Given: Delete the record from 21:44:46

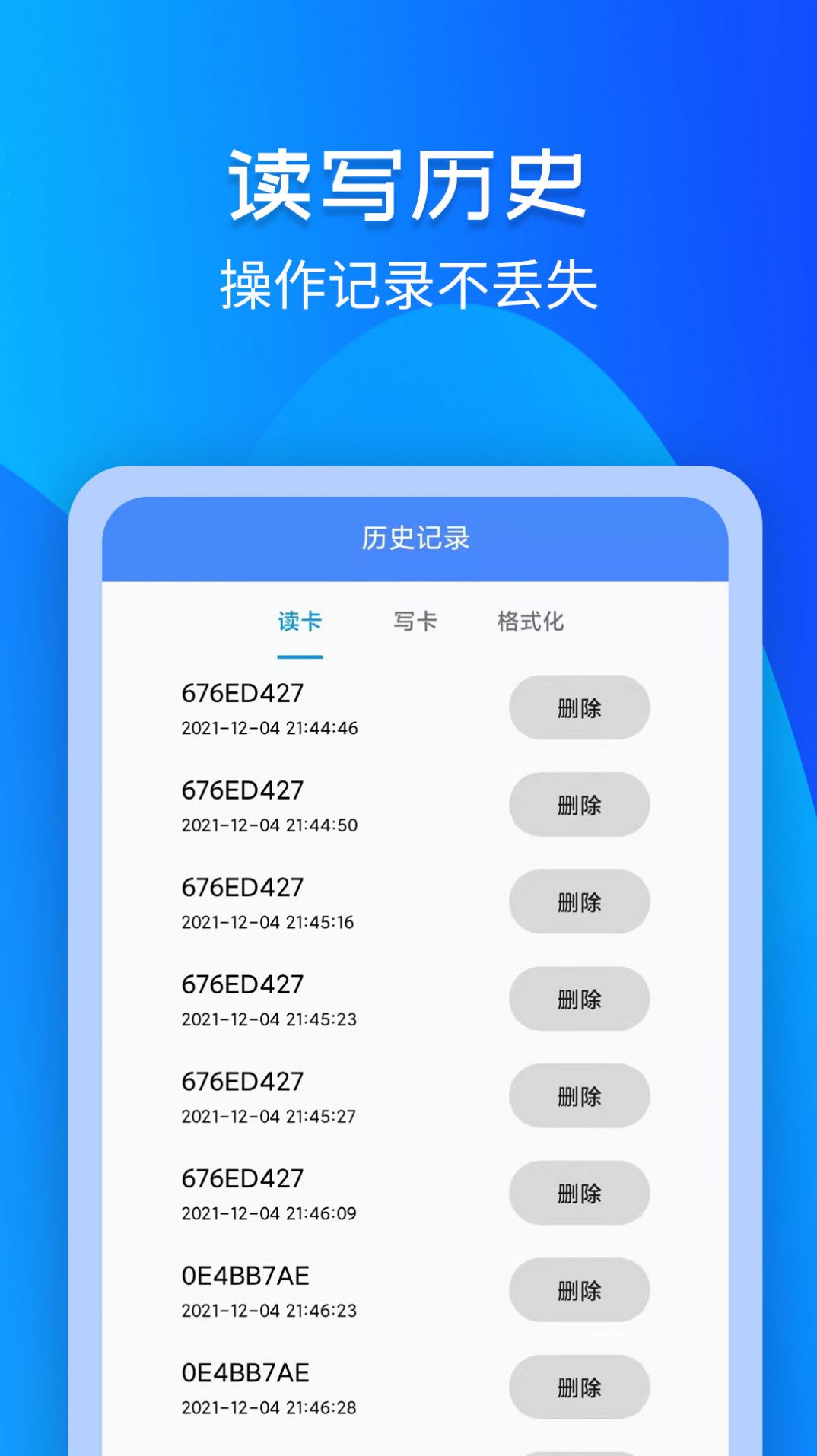Looking at the screenshot, I should pos(579,707).
